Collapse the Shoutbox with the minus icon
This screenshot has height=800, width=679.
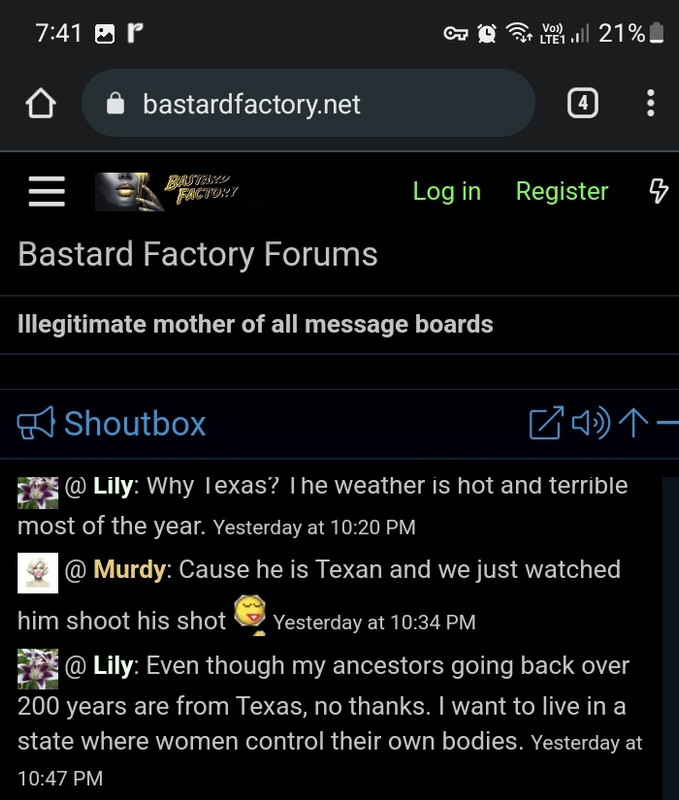coord(668,423)
